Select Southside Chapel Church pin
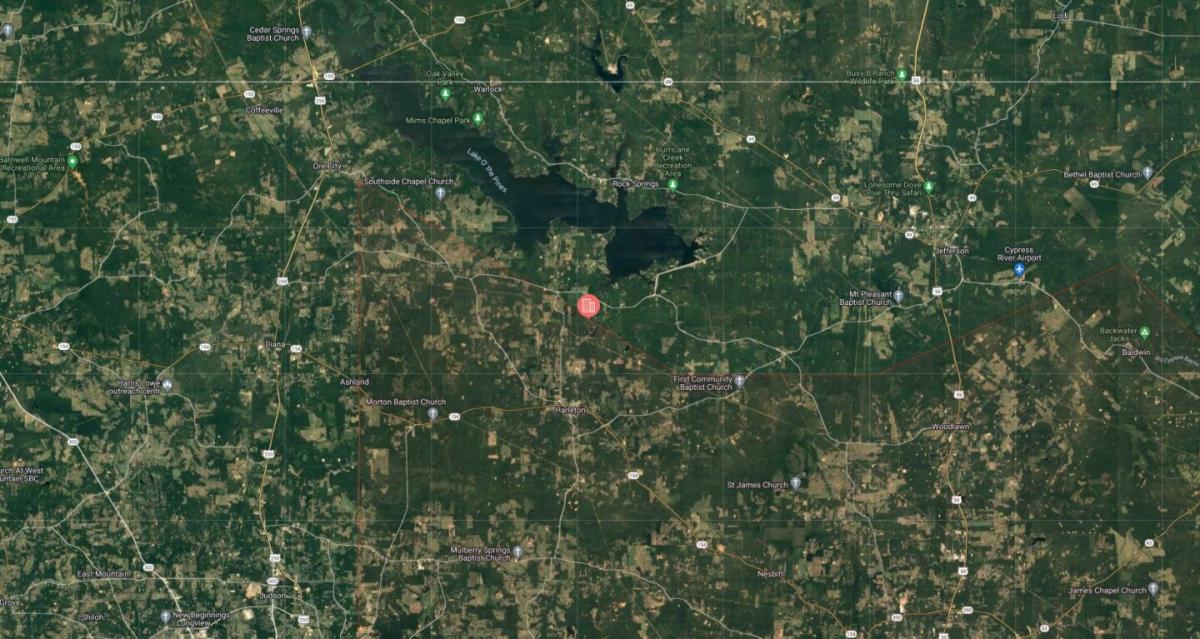The image size is (1200, 639). click(x=440, y=193)
